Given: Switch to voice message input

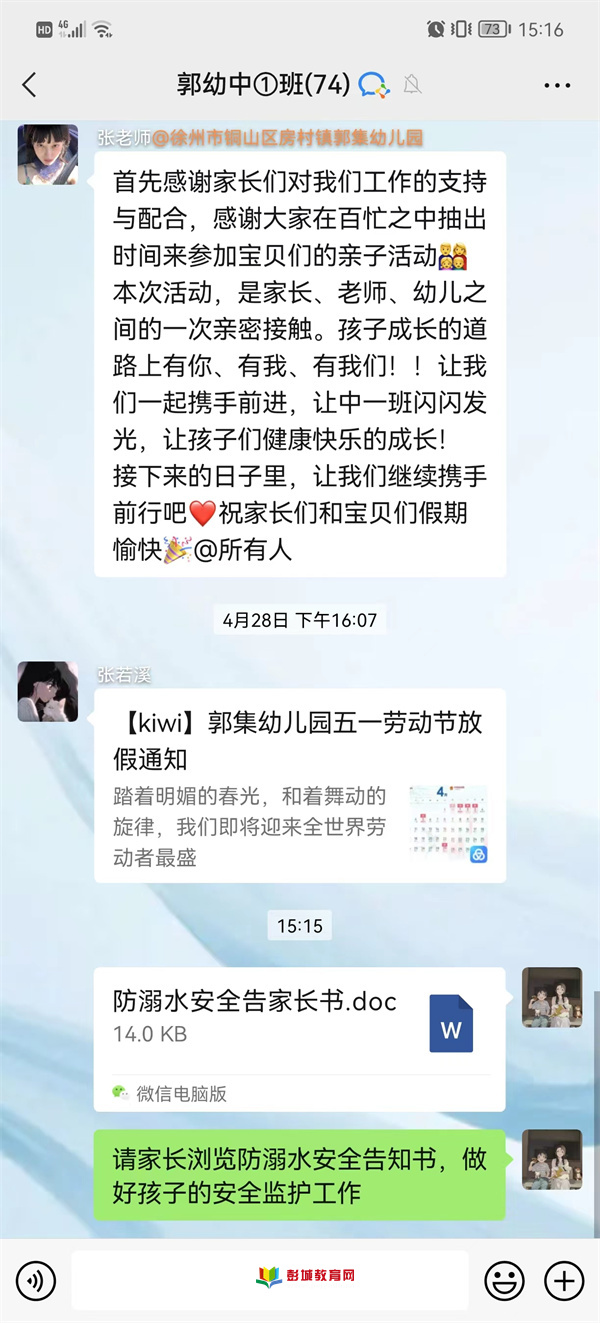Looking at the screenshot, I should (x=36, y=1279).
